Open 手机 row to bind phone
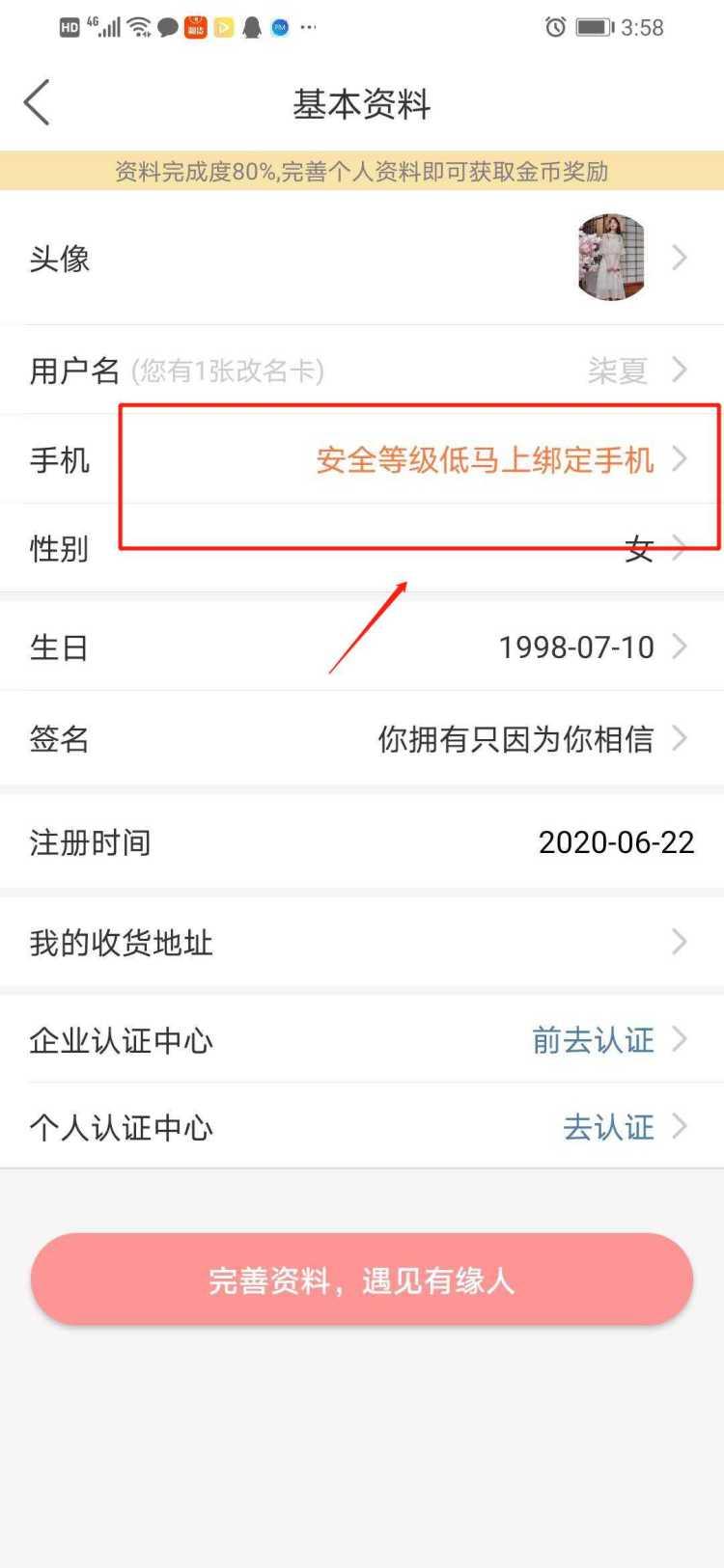The width and height of the screenshot is (724, 1568). 362,459
